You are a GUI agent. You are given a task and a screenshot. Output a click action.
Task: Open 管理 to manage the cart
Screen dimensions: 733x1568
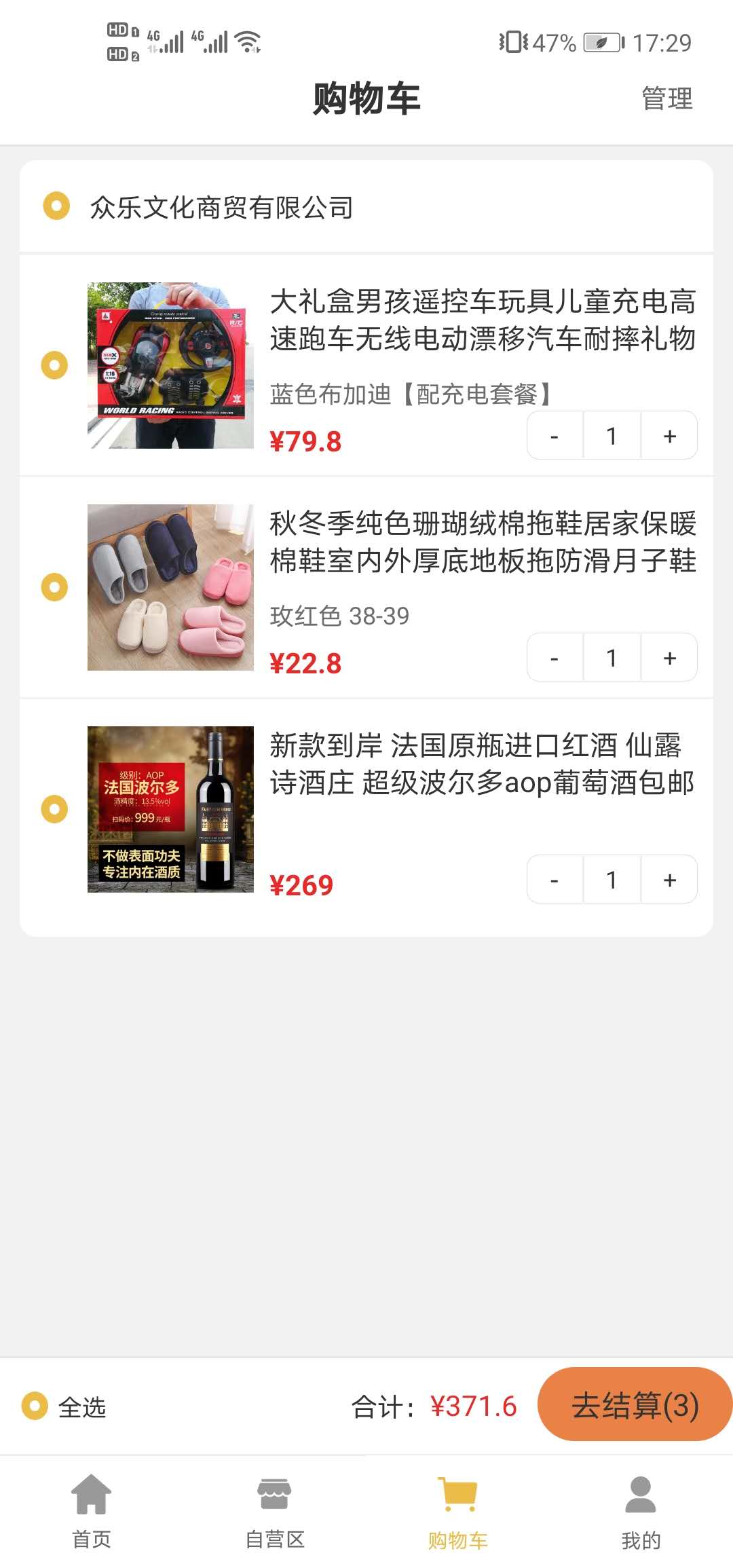(x=667, y=98)
